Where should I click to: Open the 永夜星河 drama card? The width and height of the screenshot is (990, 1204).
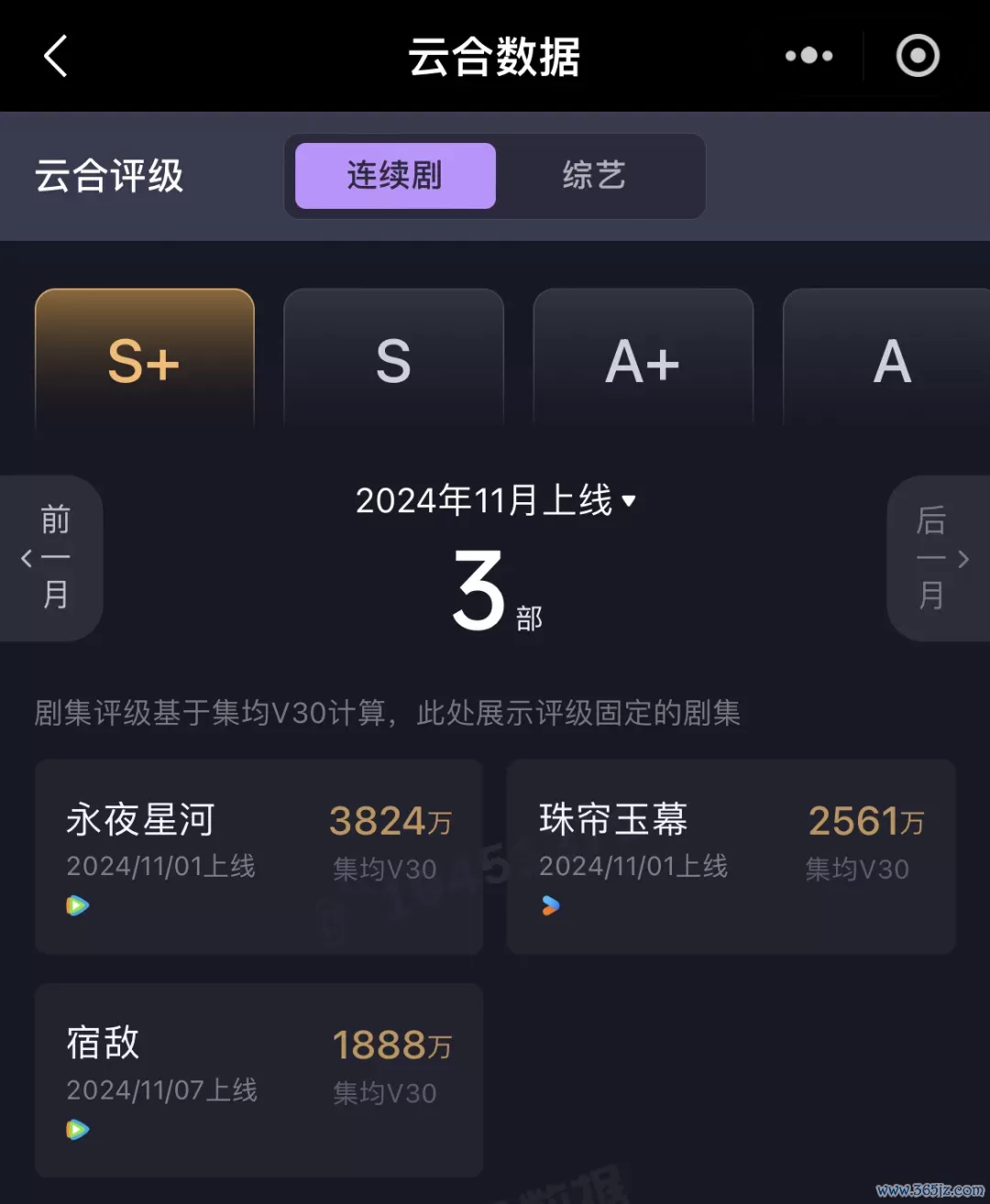258,856
